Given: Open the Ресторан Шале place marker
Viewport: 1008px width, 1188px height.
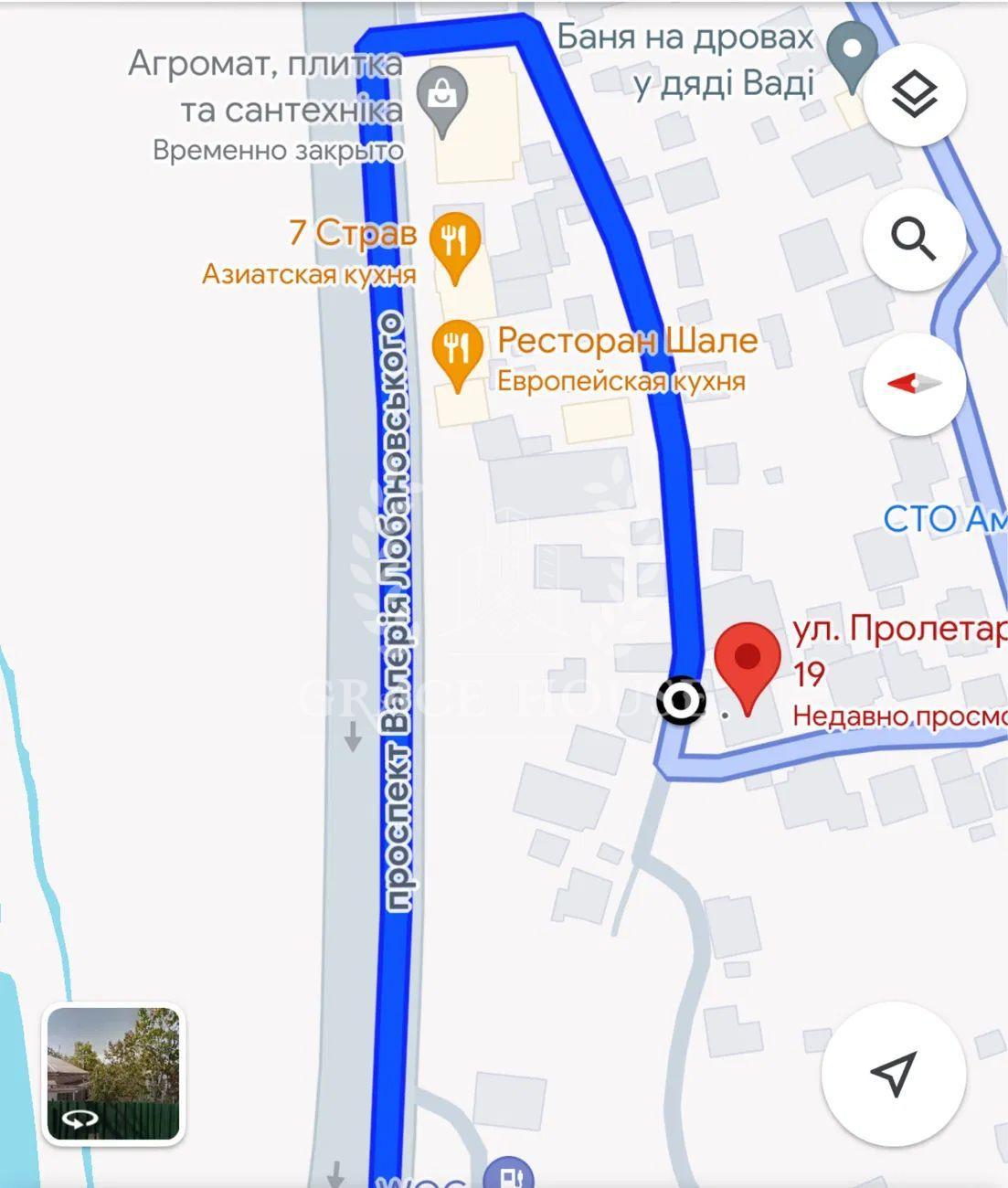Looking at the screenshot, I should (x=456, y=351).
